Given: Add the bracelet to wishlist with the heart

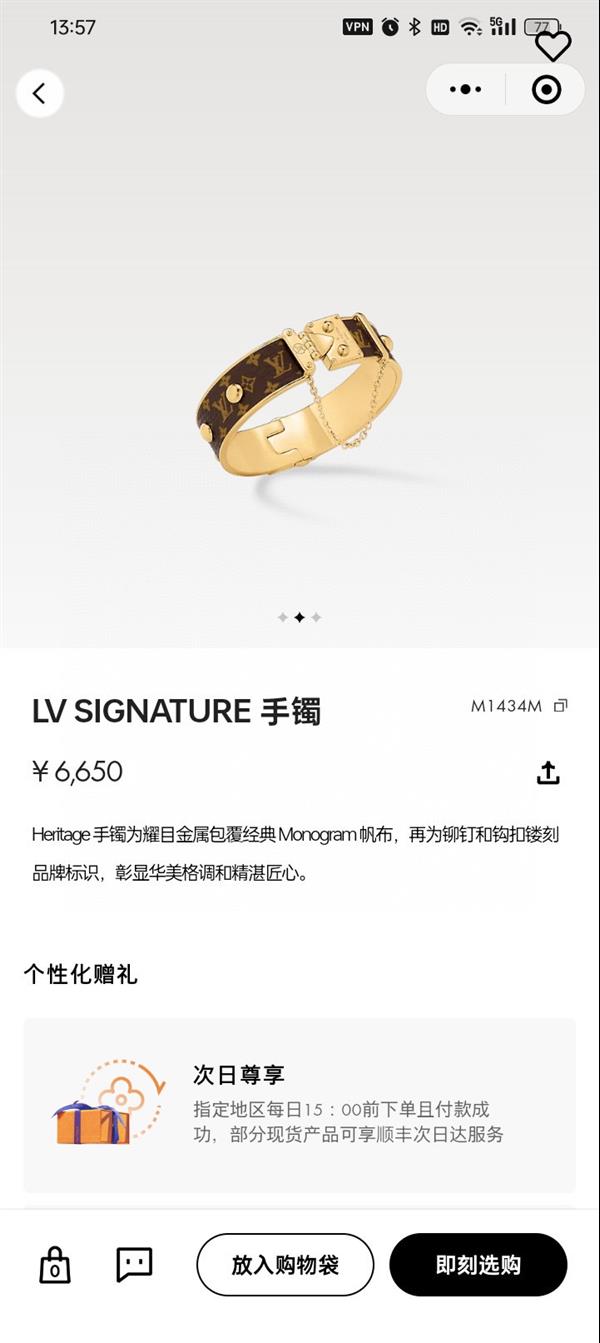Looking at the screenshot, I should coord(552,46).
